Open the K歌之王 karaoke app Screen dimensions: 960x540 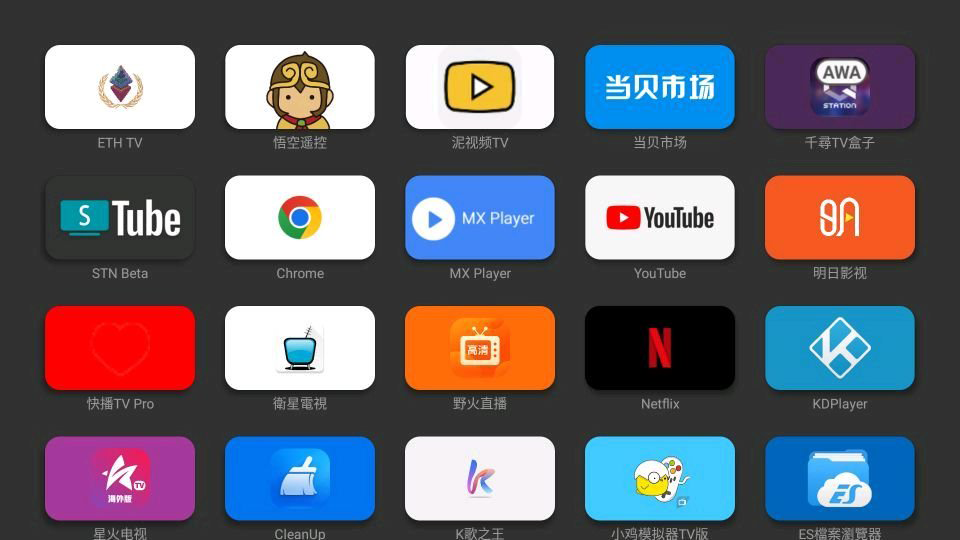tap(480, 478)
